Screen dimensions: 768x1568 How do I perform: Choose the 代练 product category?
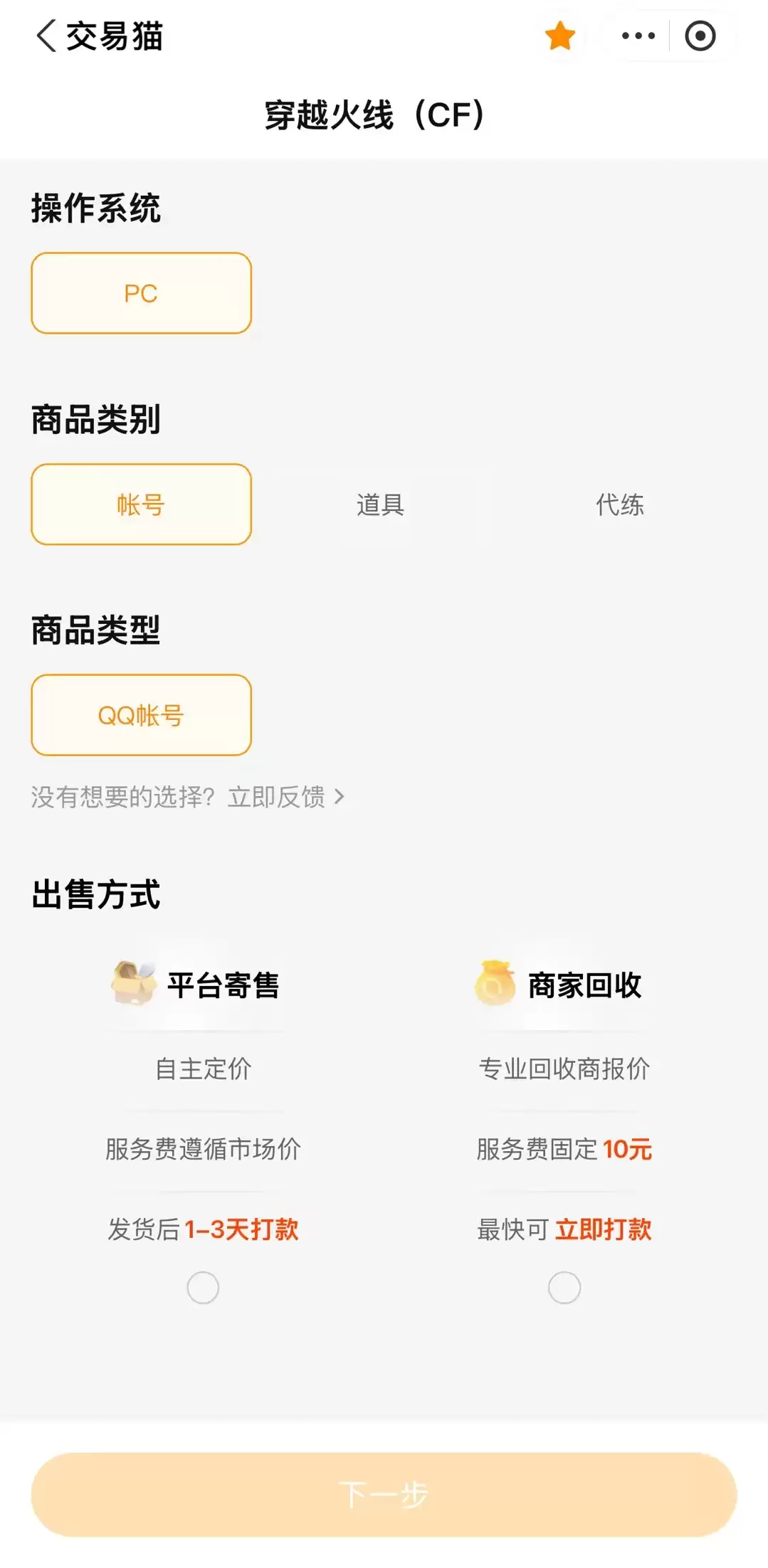tap(620, 504)
